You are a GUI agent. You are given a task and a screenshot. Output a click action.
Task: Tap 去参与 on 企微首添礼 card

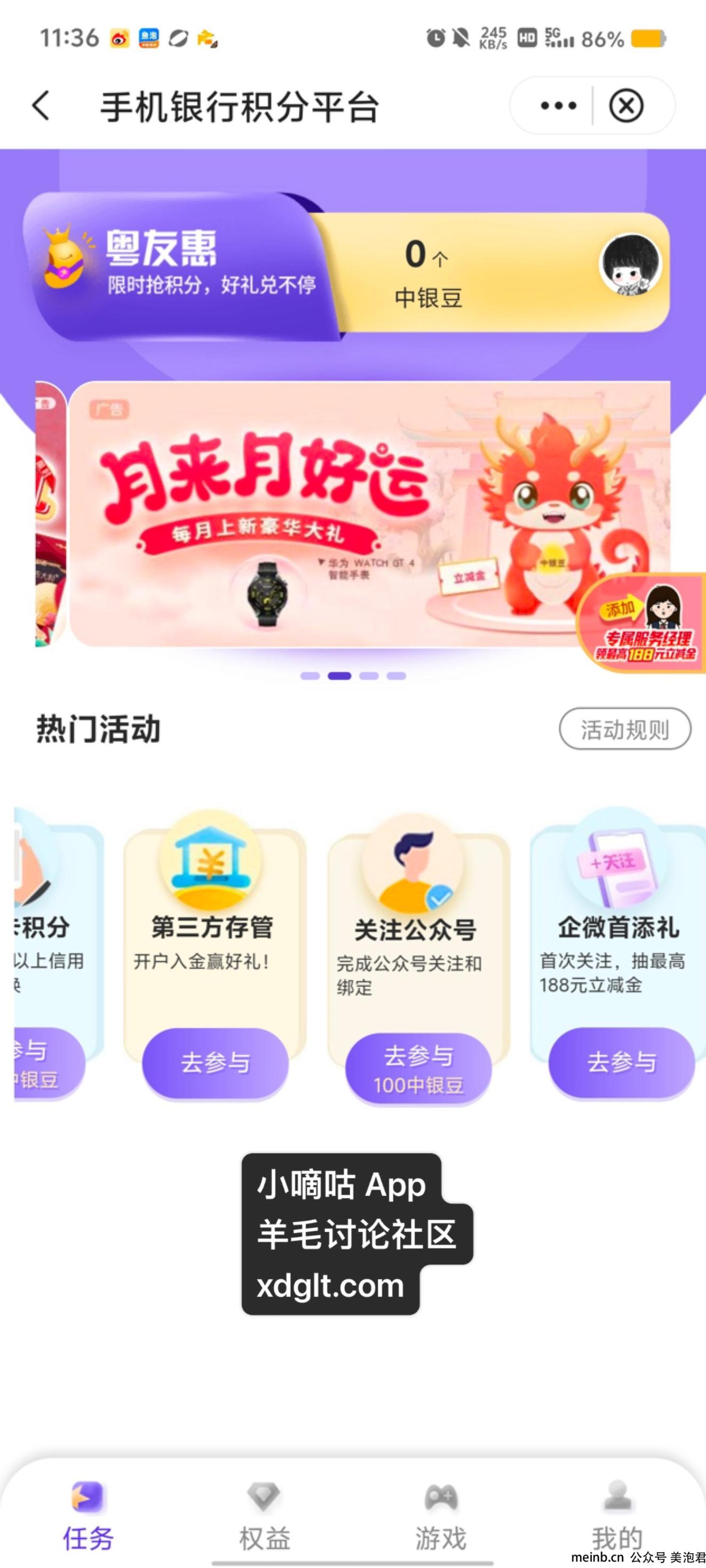[621, 1062]
